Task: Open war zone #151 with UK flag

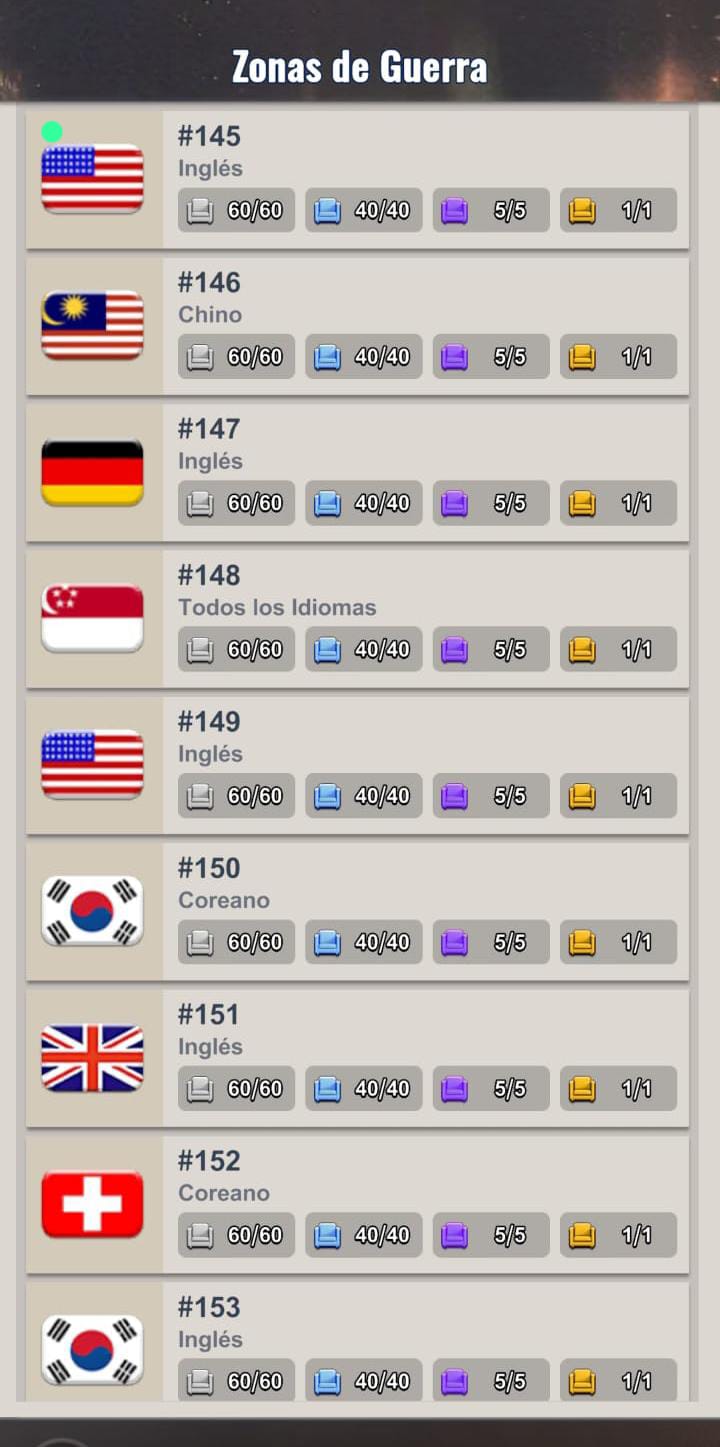Action: [357, 1057]
